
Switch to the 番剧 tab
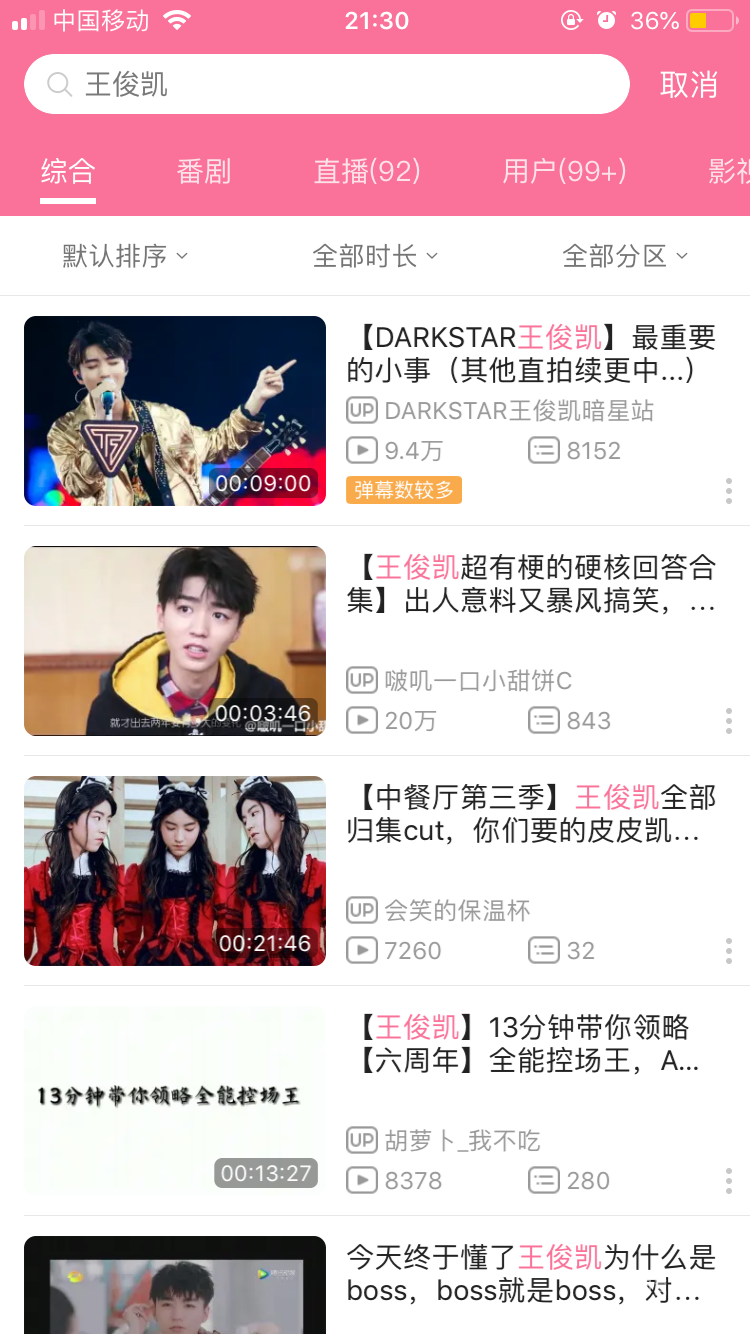click(204, 172)
